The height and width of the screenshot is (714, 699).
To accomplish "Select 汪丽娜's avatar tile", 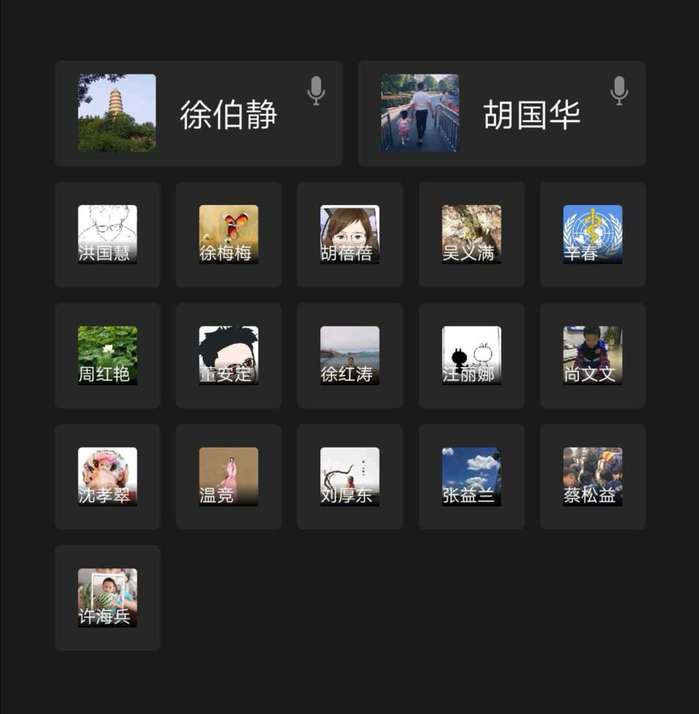I will point(471,355).
